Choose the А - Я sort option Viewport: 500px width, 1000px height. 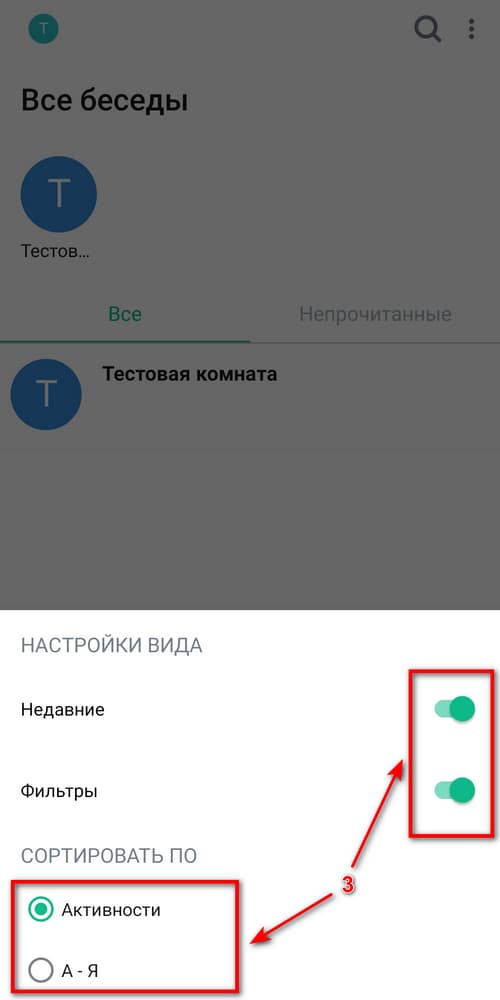pyautogui.click(x=64, y=971)
